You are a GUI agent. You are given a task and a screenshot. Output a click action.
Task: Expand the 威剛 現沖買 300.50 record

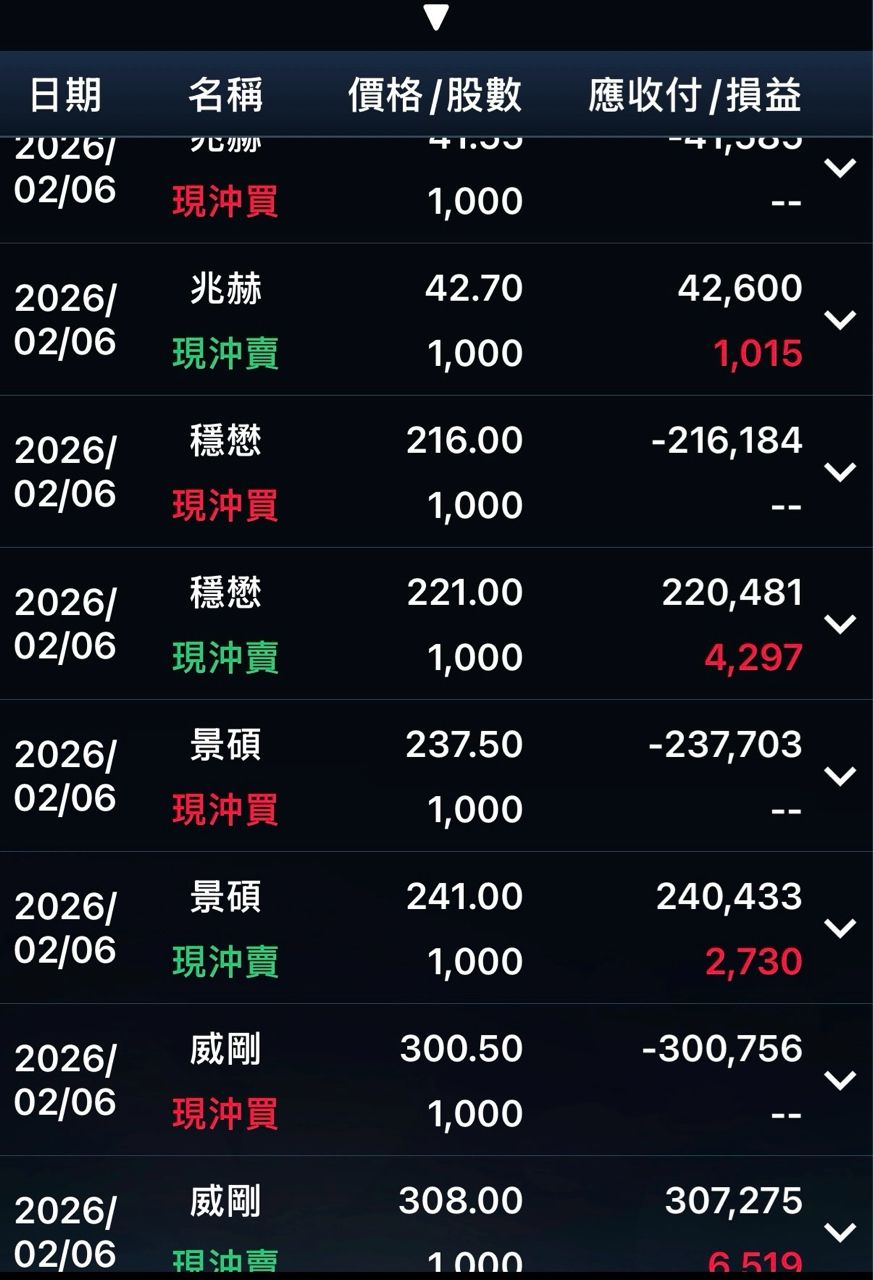(x=840, y=1080)
